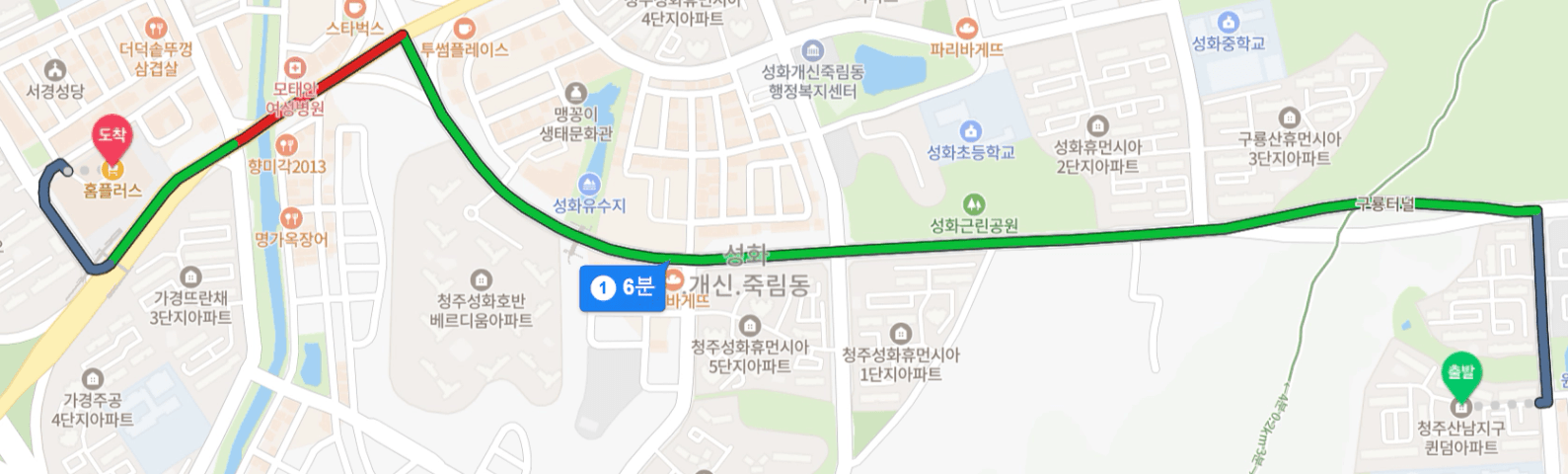This screenshot has width=1568, height=474.
Task: Open the 성화개신죽림동 행정복지센터 marker
Action: 812,50
